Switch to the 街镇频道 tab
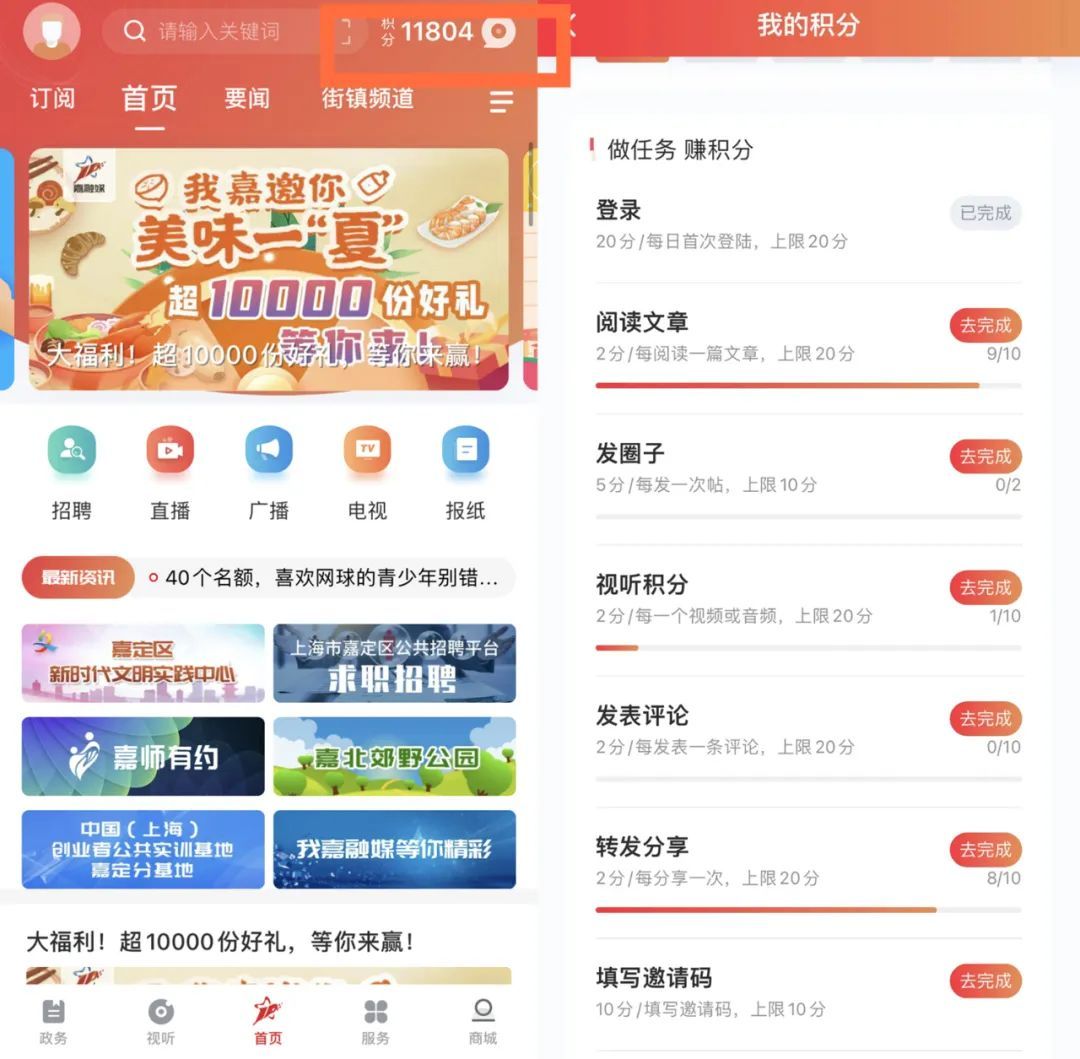Image resolution: width=1080 pixels, height=1059 pixels. tap(367, 98)
